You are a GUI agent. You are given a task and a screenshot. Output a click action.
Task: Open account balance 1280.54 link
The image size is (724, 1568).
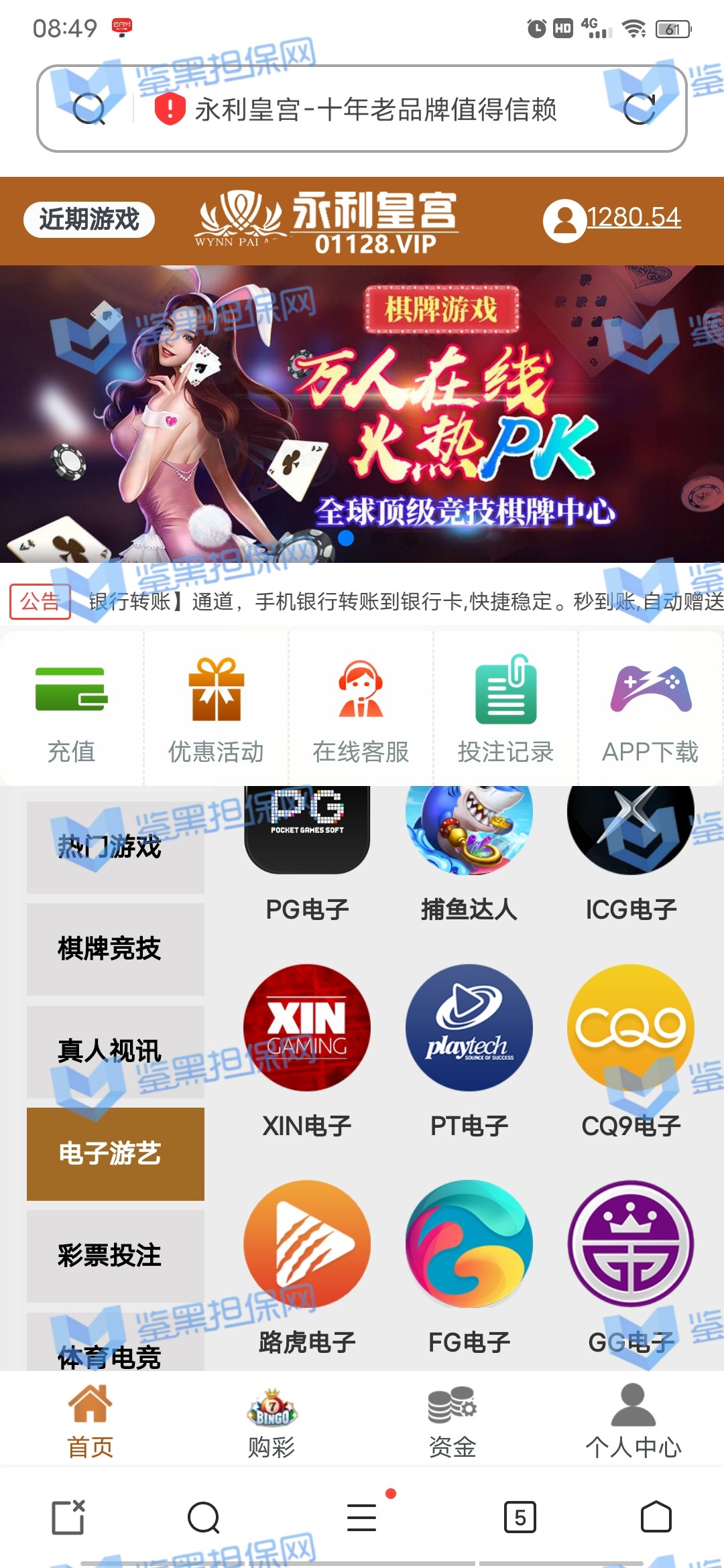(x=633, y=217)
